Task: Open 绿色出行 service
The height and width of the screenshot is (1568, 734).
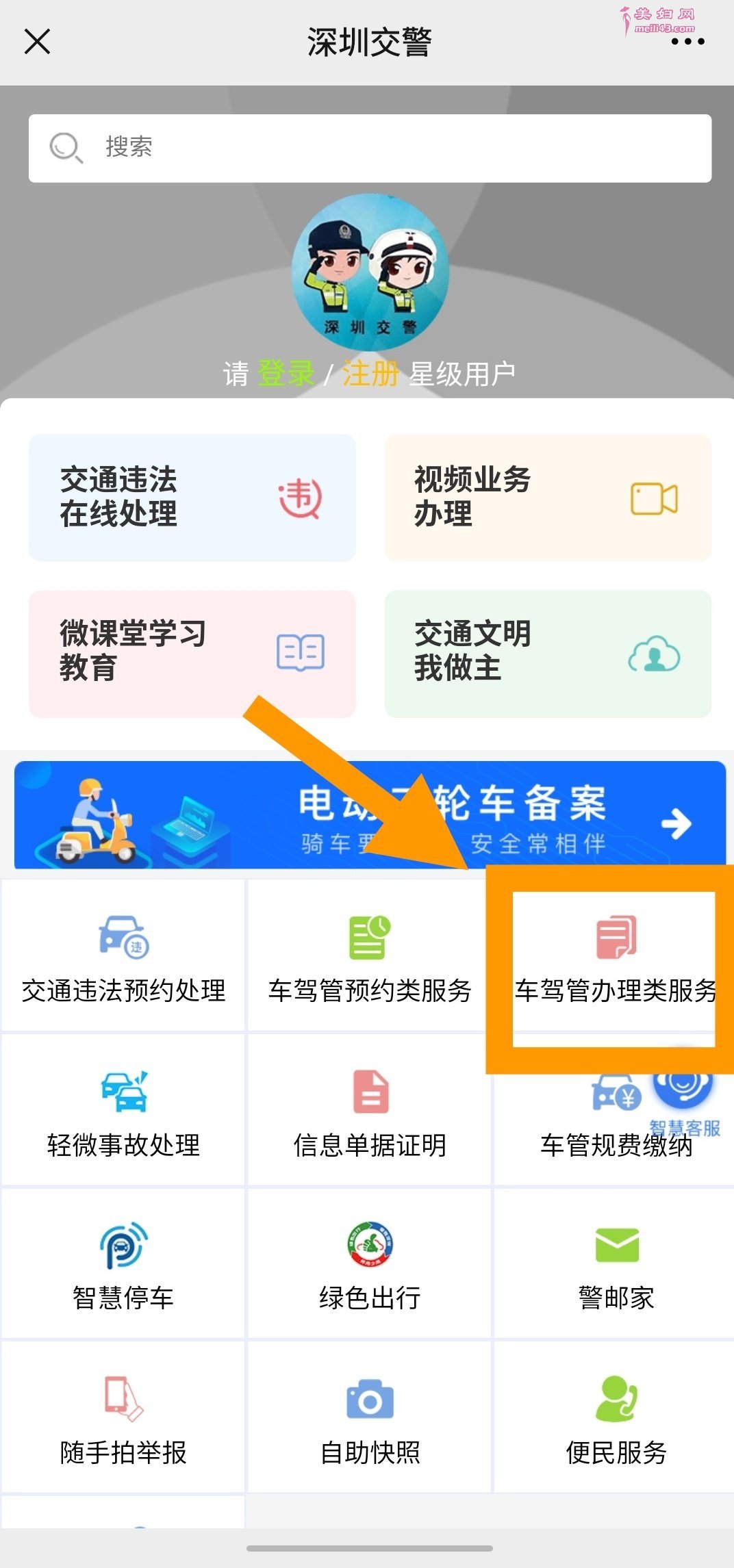Action: point(370,1264)
